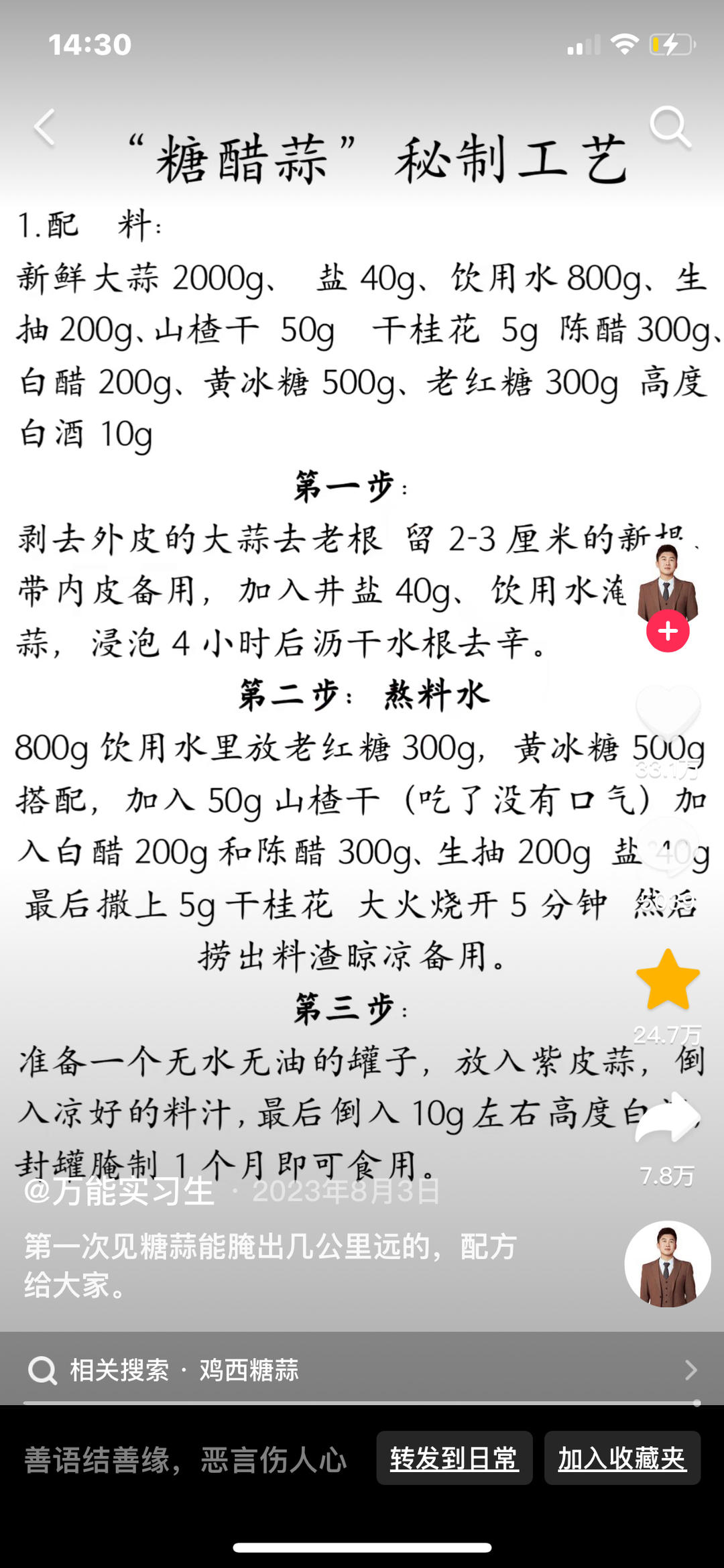Write a comment in the 善语结善缘 field
724x1568 pixels.
[x=186, y=1459]
